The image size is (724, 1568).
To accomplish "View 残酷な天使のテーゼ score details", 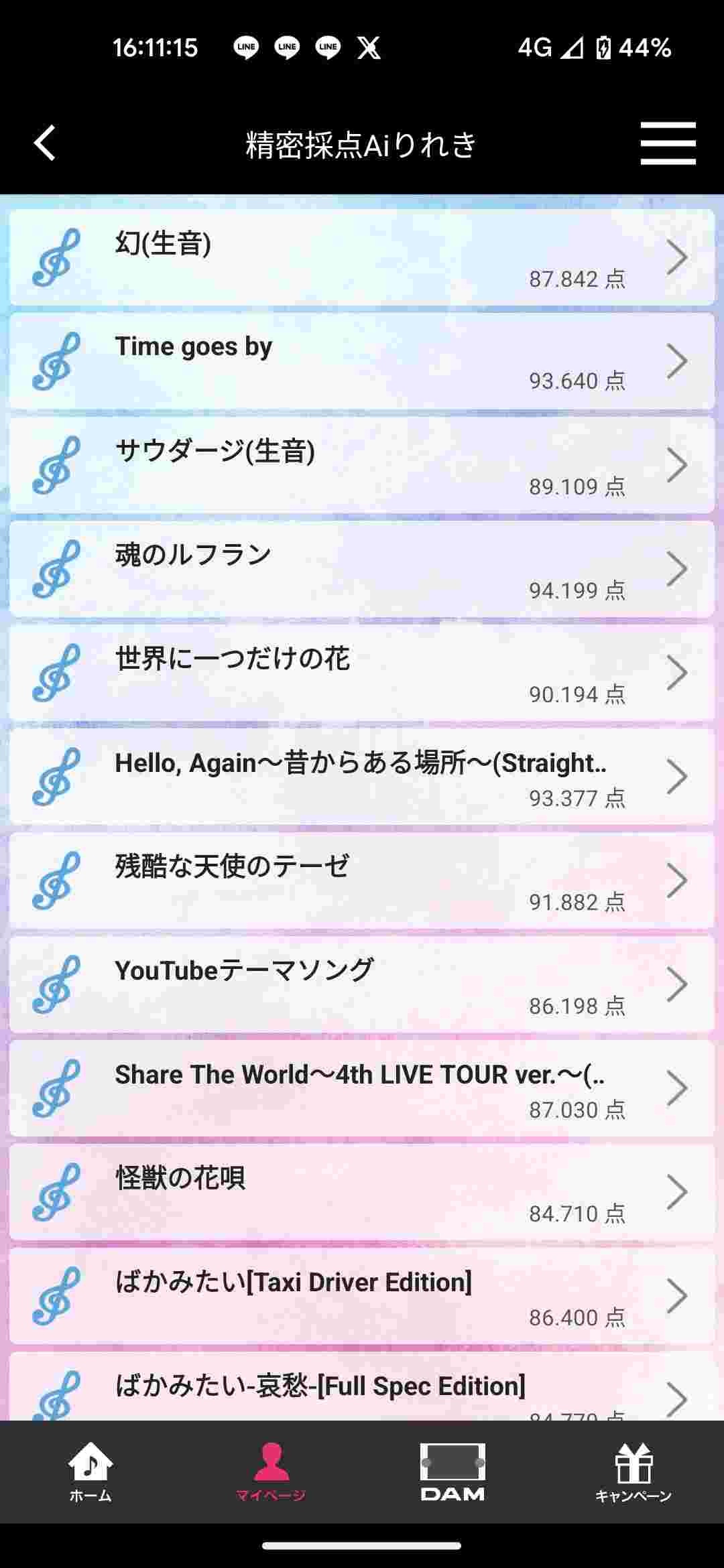I will pyautogui.click(x=362, y=880).
